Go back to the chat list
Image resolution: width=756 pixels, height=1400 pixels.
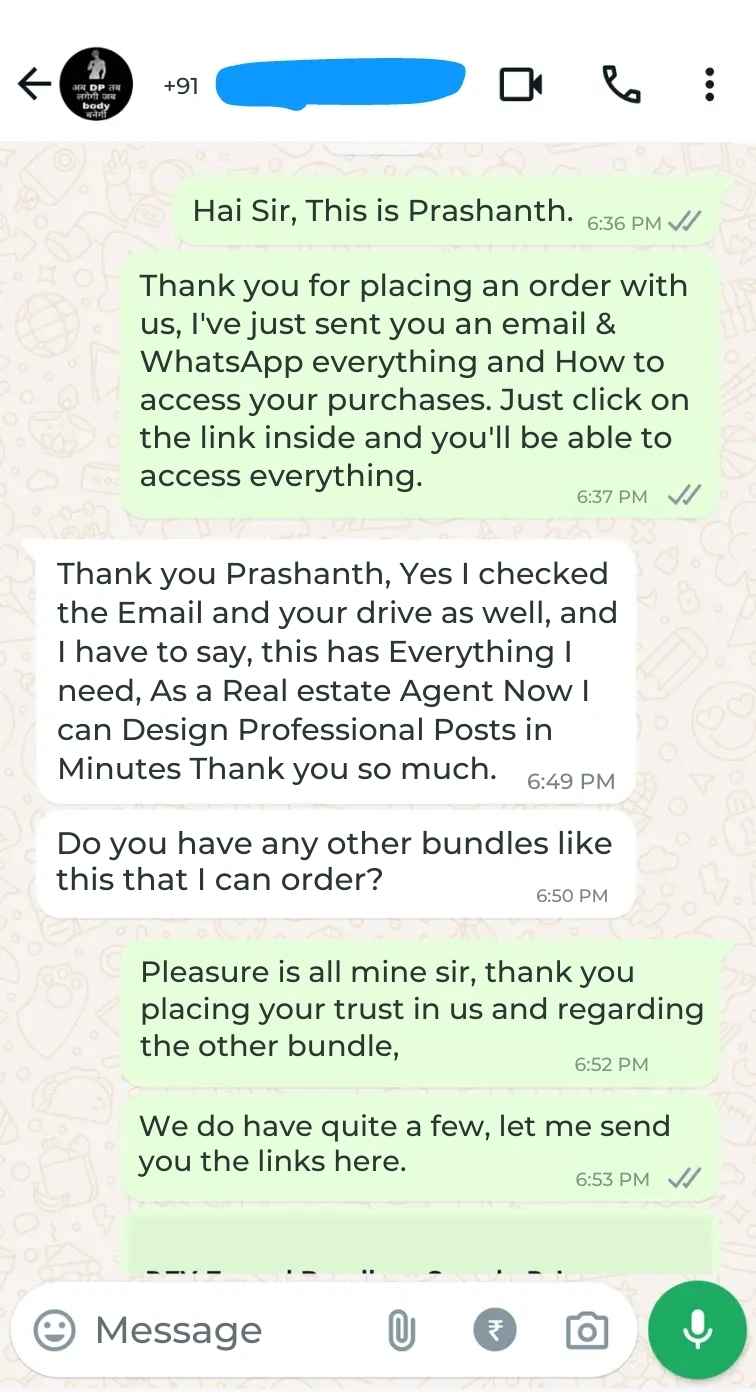34,86
